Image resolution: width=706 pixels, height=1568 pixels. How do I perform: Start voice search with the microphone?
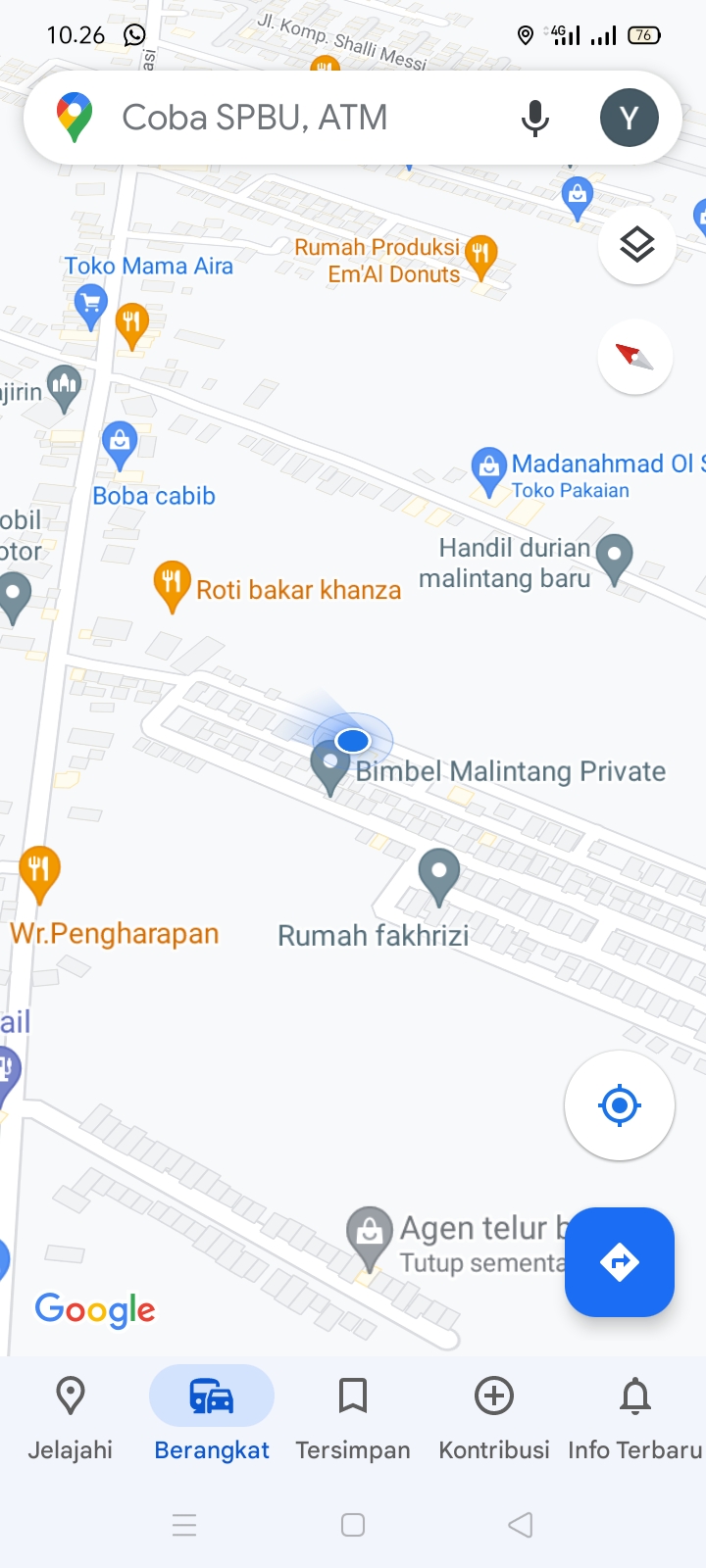[x=534, y=119]
